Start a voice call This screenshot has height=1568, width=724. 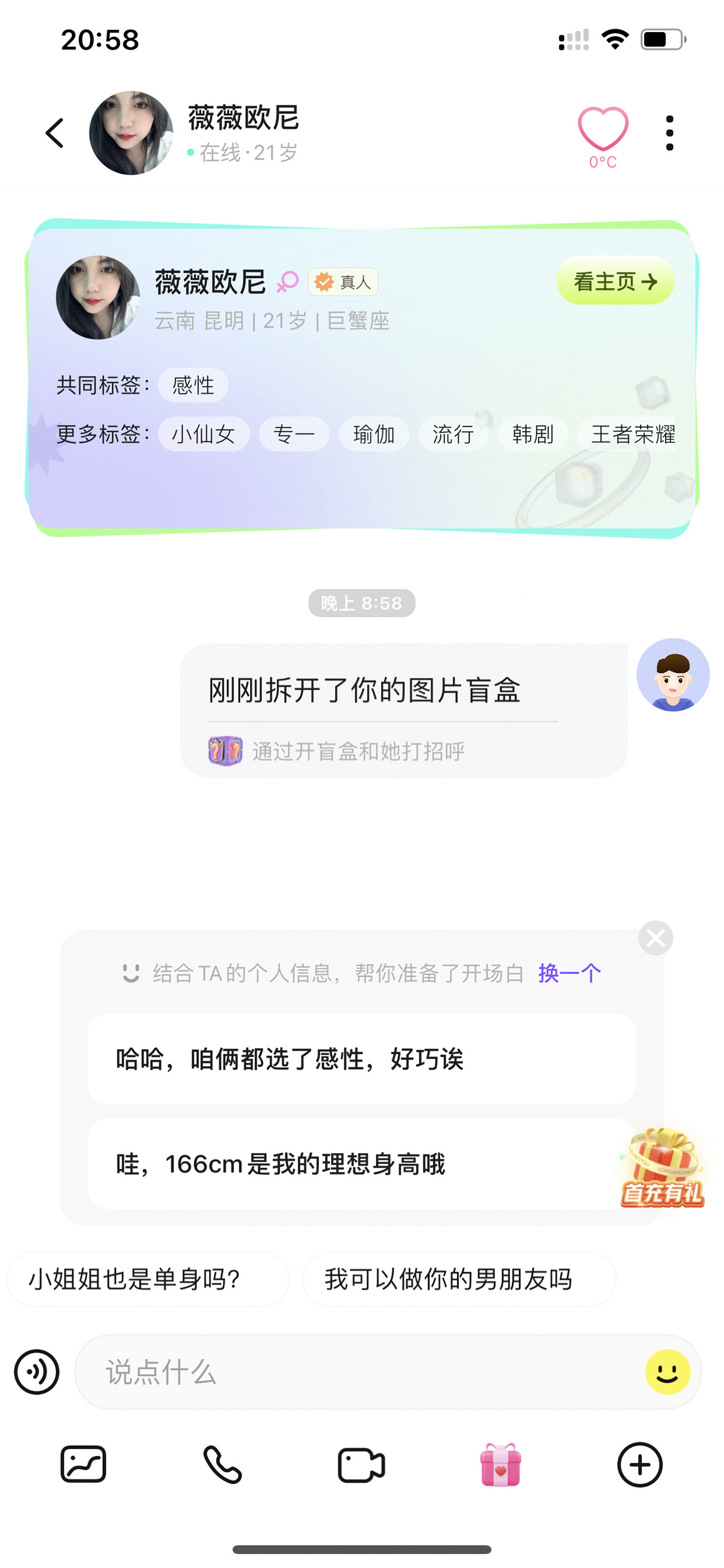tap(222, 1465)
